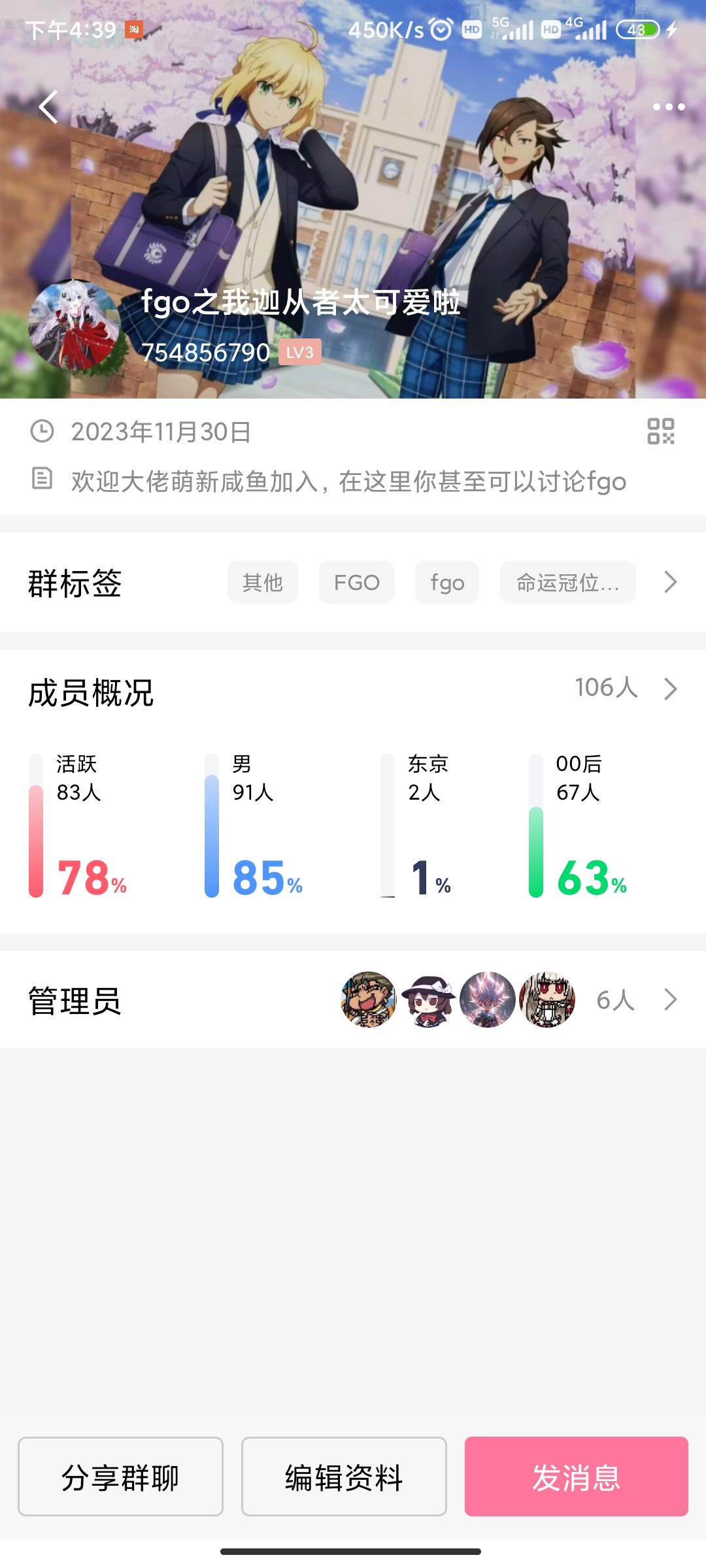Tap the back arrow to leave group profile
This screenshot has height=1568, width=706.
(x=46, y=106)
